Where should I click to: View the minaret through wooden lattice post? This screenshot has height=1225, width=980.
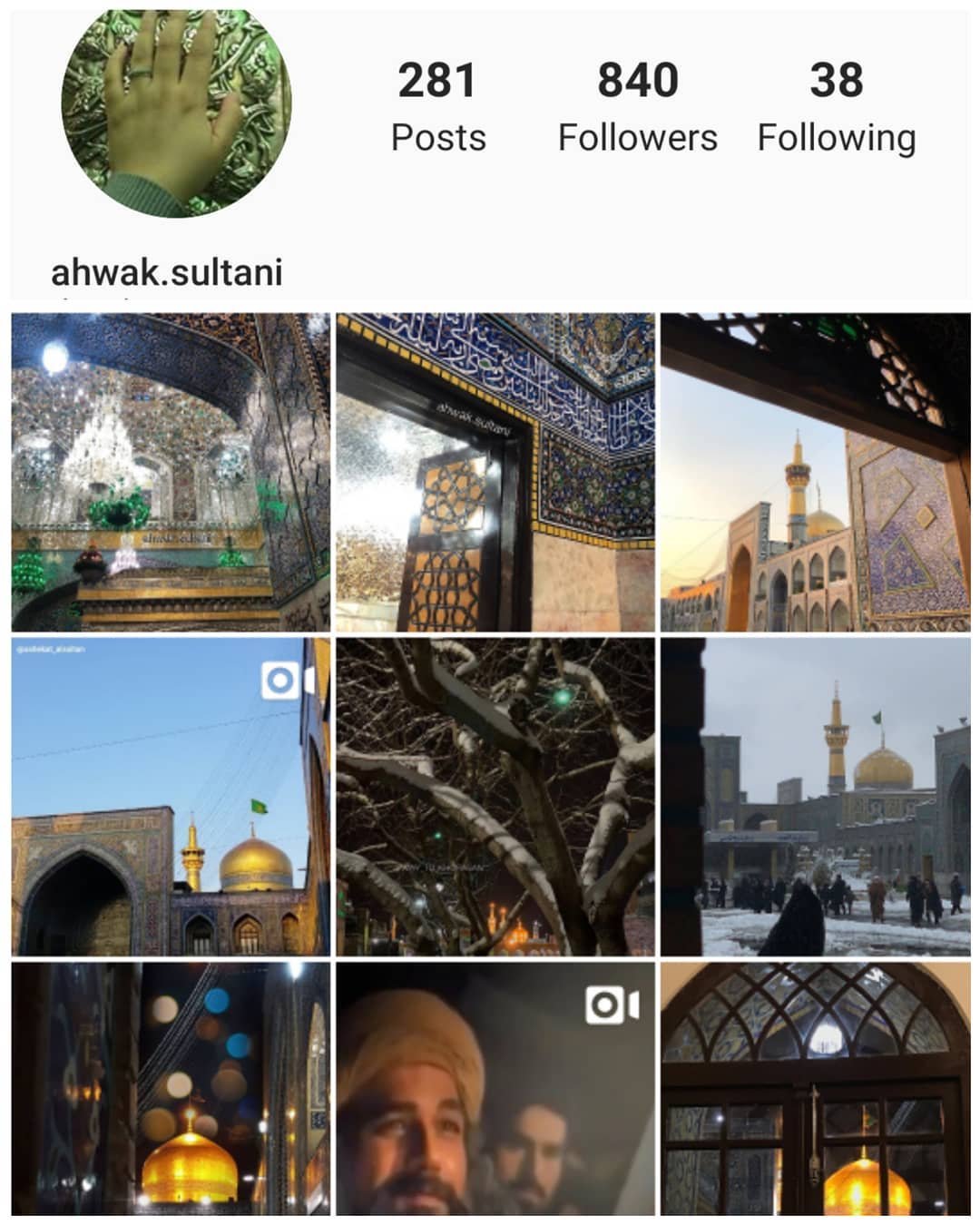[815, 472]
